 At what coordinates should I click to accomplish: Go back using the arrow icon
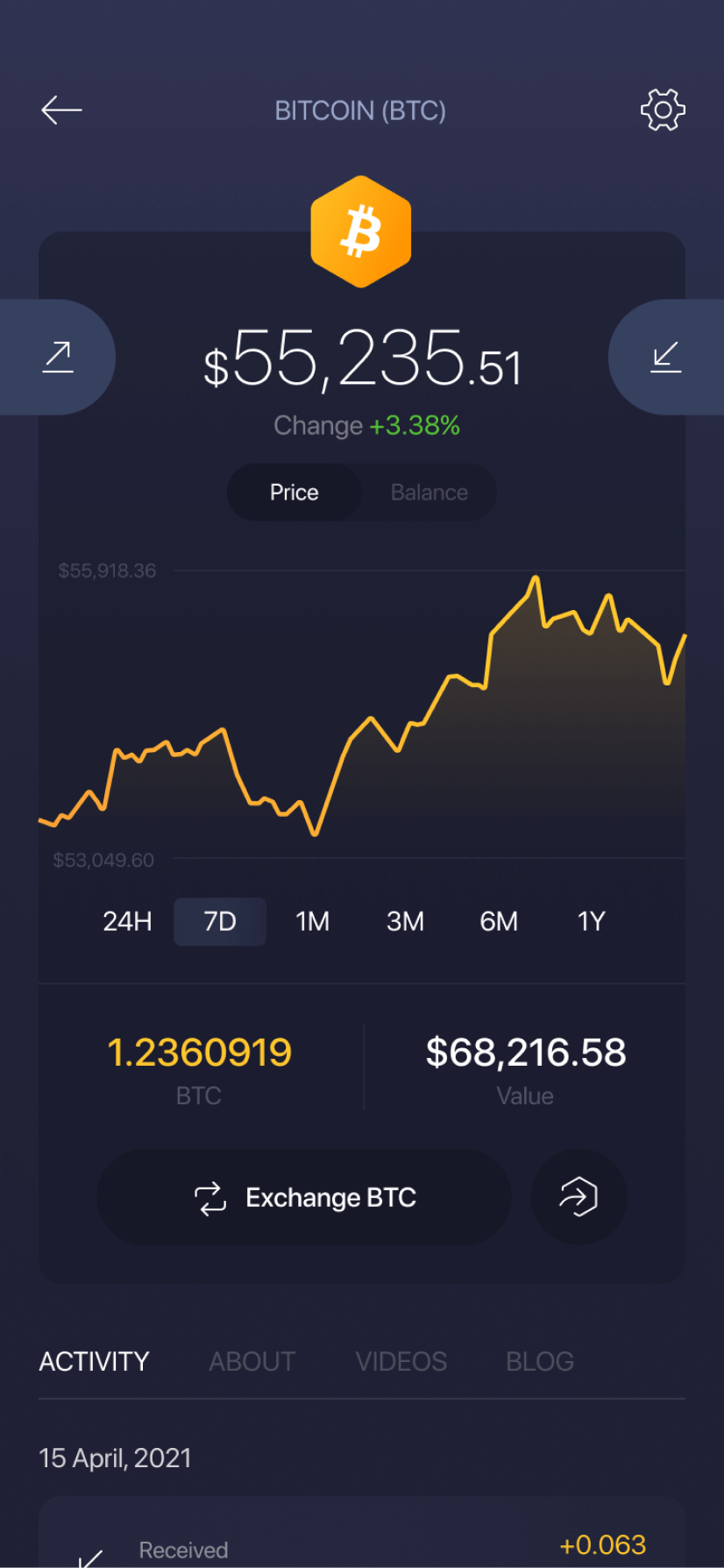click(x=61, y=109)
